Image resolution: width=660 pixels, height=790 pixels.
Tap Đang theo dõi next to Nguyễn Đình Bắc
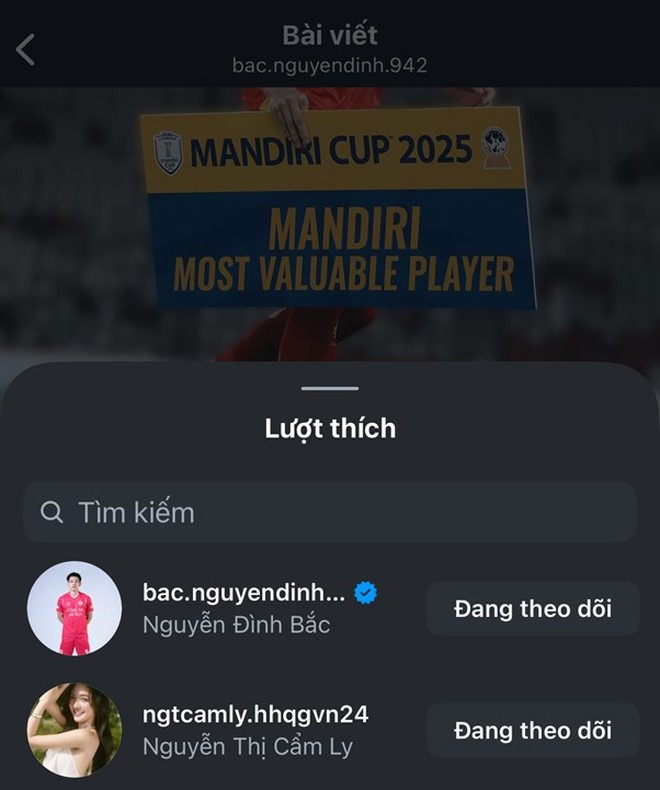click(x=532, y=608)
